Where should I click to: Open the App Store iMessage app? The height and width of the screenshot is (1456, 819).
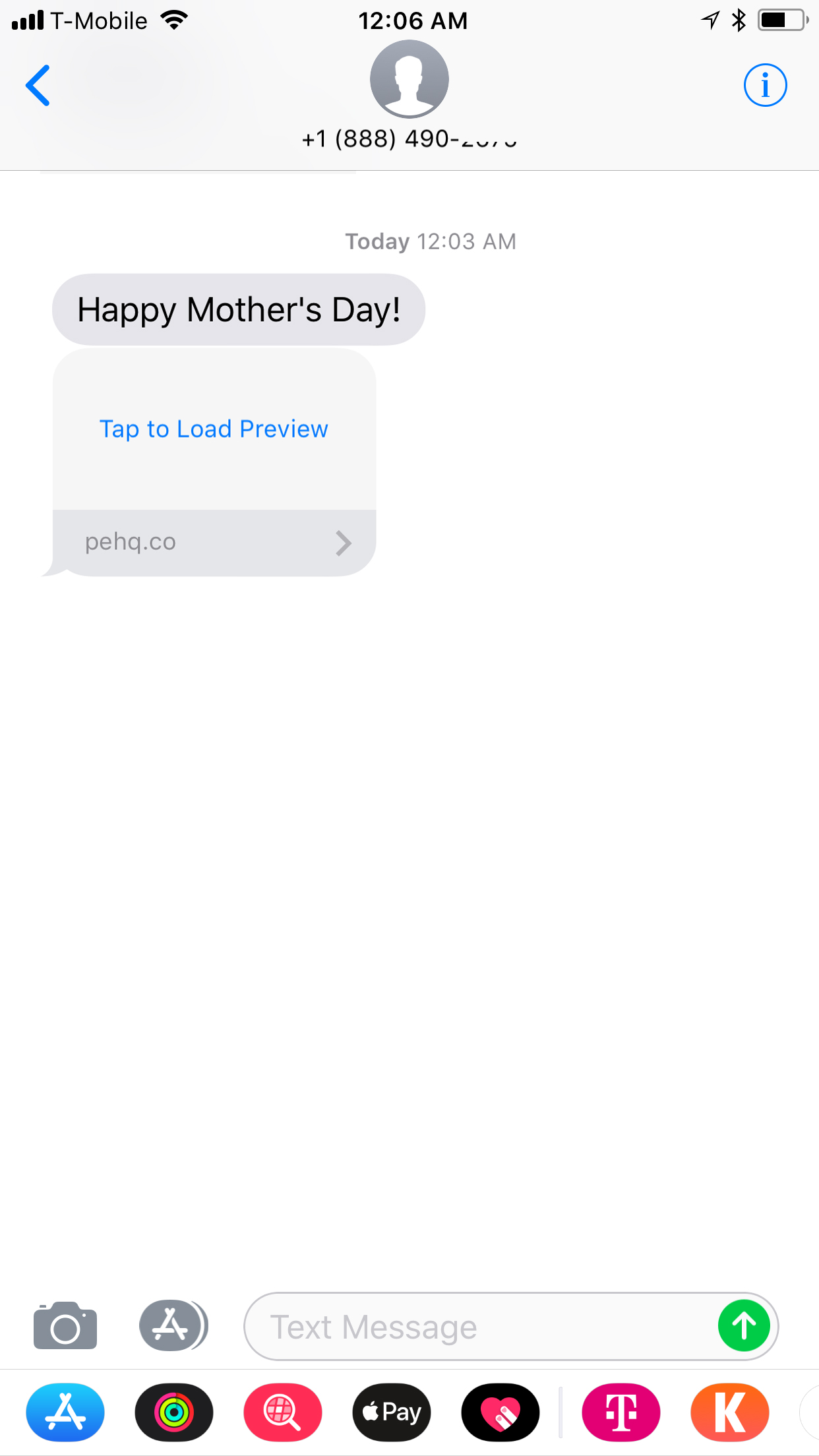tap(65, 1412)
